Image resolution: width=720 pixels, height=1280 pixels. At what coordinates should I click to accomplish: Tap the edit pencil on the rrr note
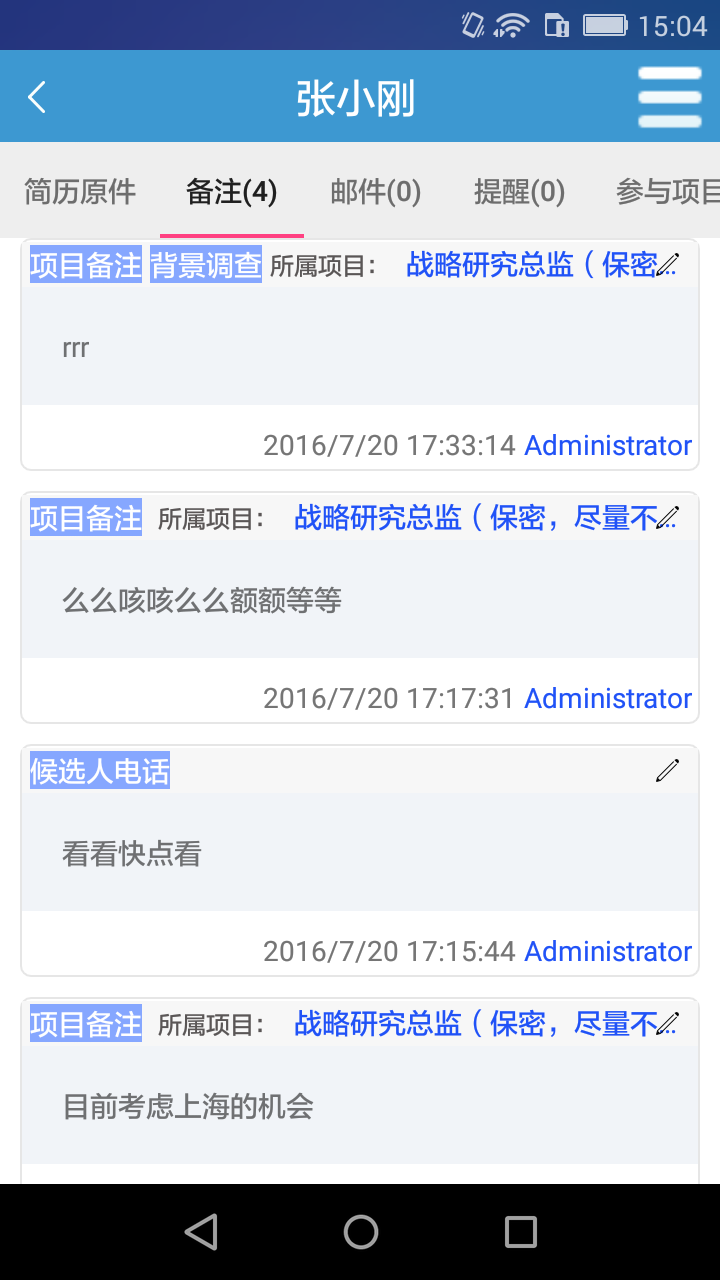668,265
